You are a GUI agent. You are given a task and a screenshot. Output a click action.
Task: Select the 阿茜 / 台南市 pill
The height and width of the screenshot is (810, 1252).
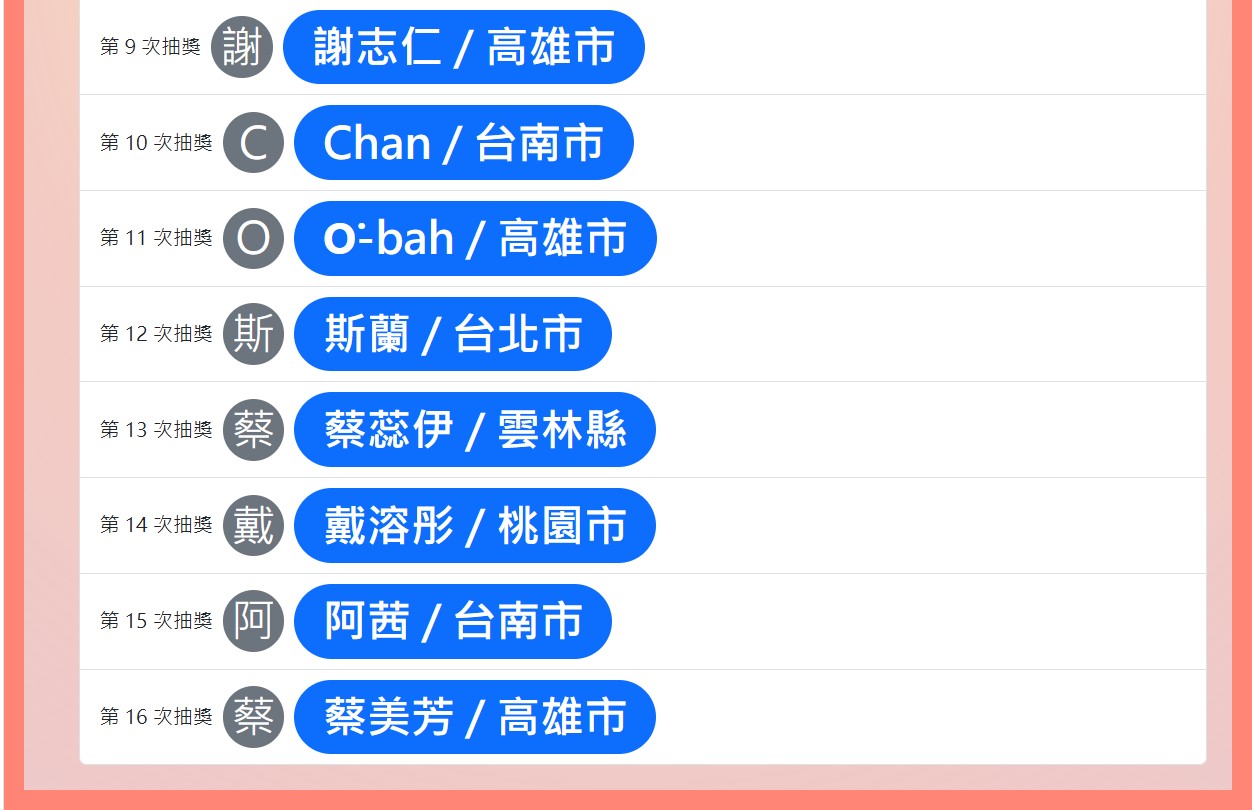coord(452,621)
